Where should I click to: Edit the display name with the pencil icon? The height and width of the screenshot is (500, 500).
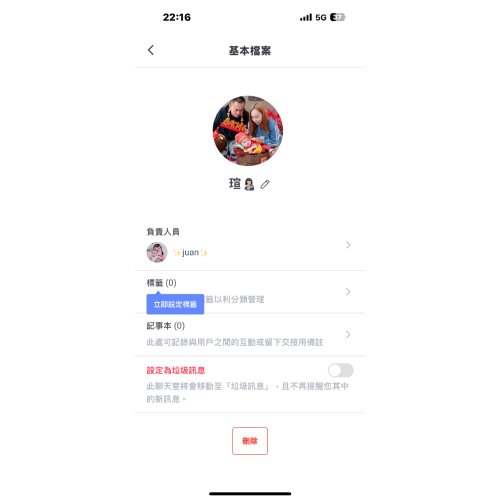[x=265, y=184]
